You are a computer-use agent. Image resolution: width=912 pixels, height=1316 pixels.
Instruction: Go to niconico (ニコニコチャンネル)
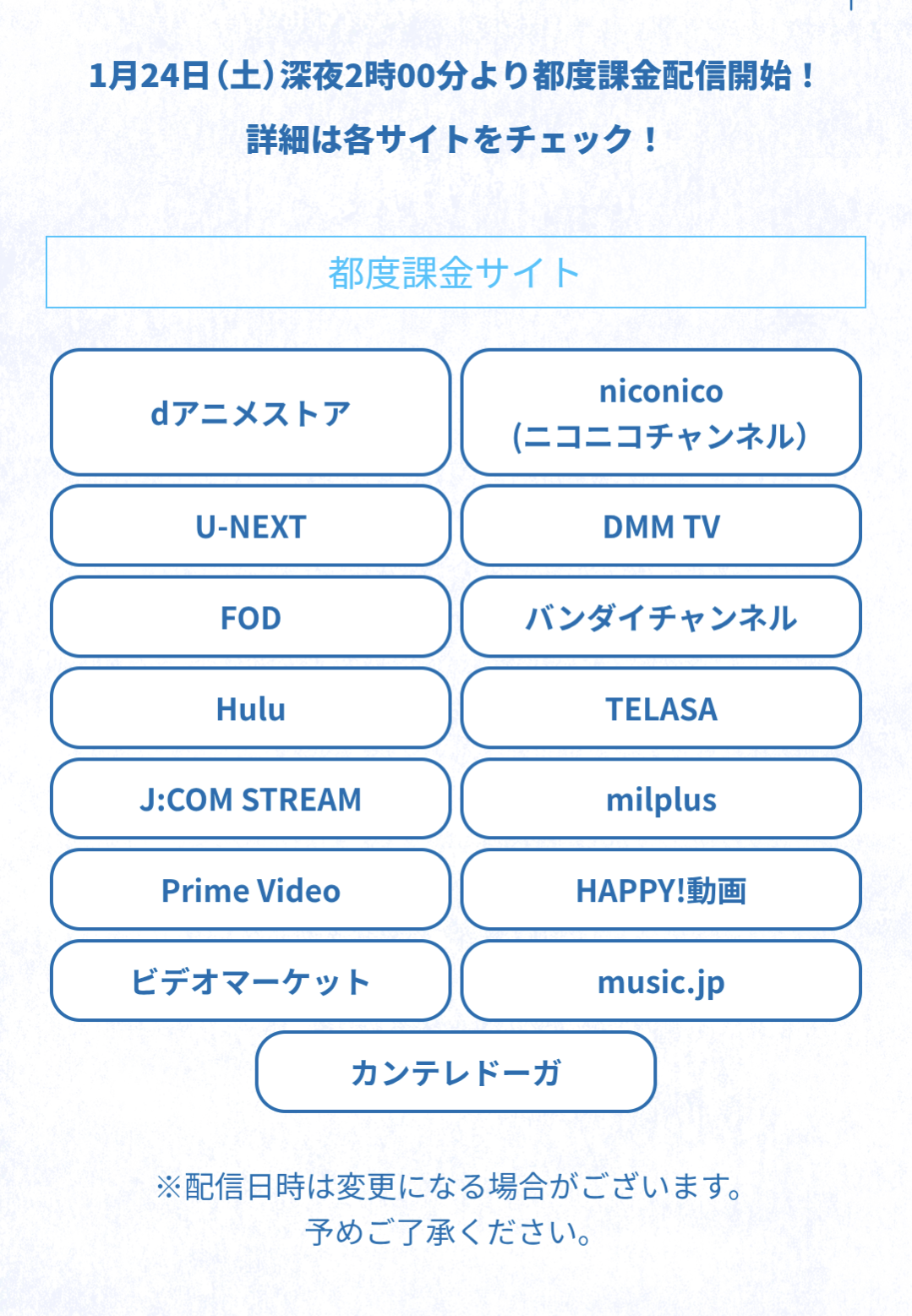click(x=661, y=412)
